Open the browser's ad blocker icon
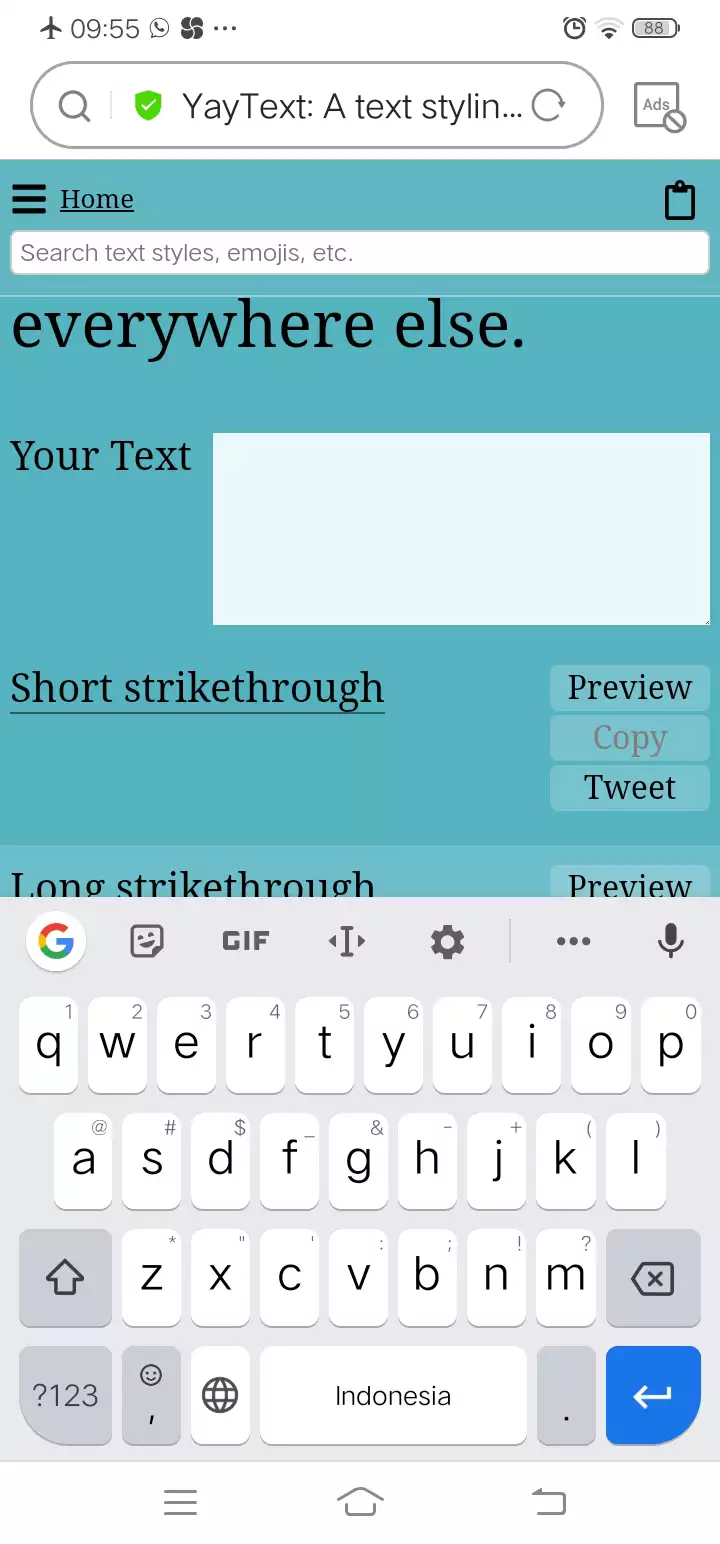The width and height of the screenshot is (720, 1544). [x=660, y=107]
